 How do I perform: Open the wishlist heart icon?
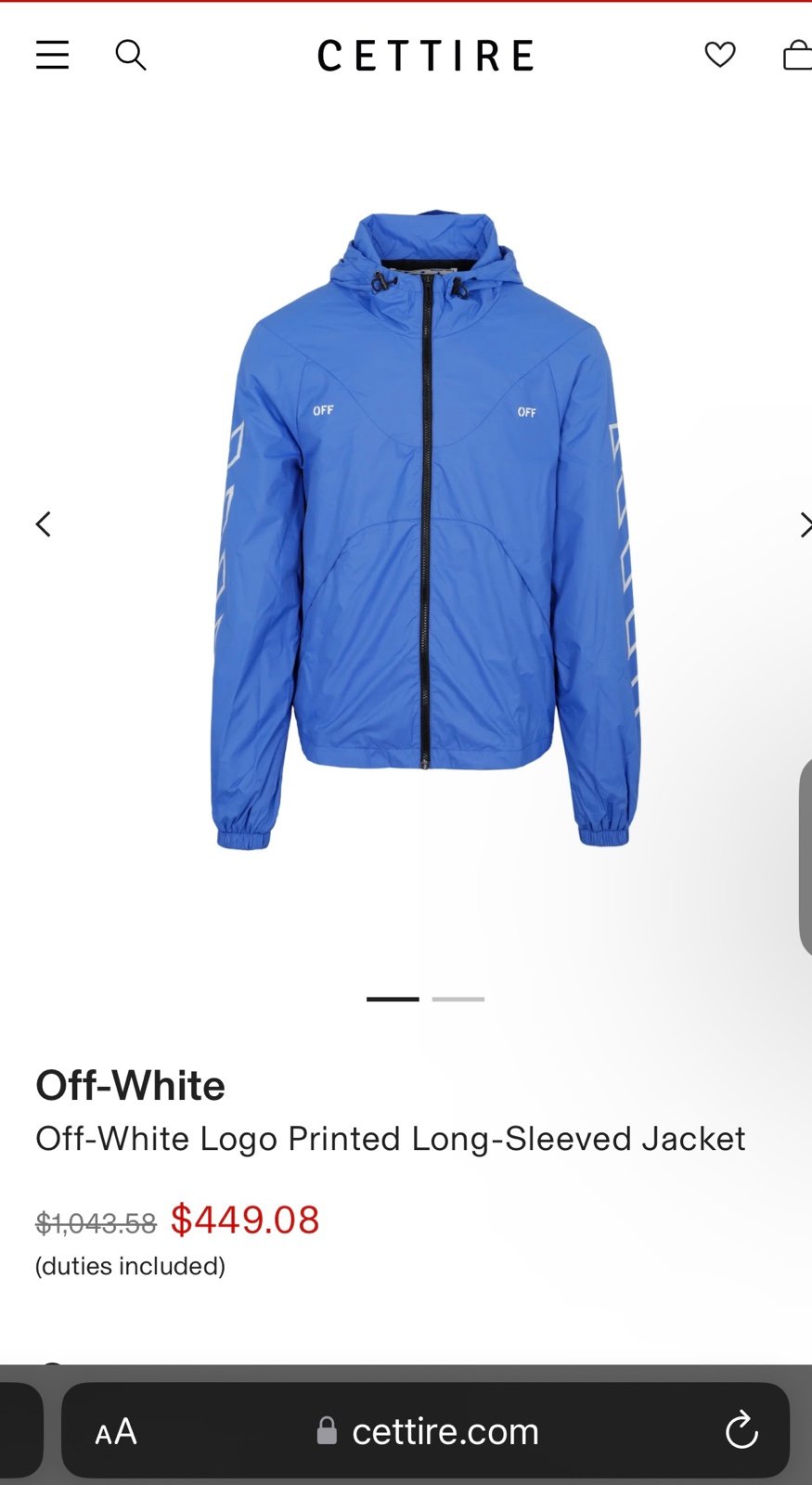[x=720, y=56]
